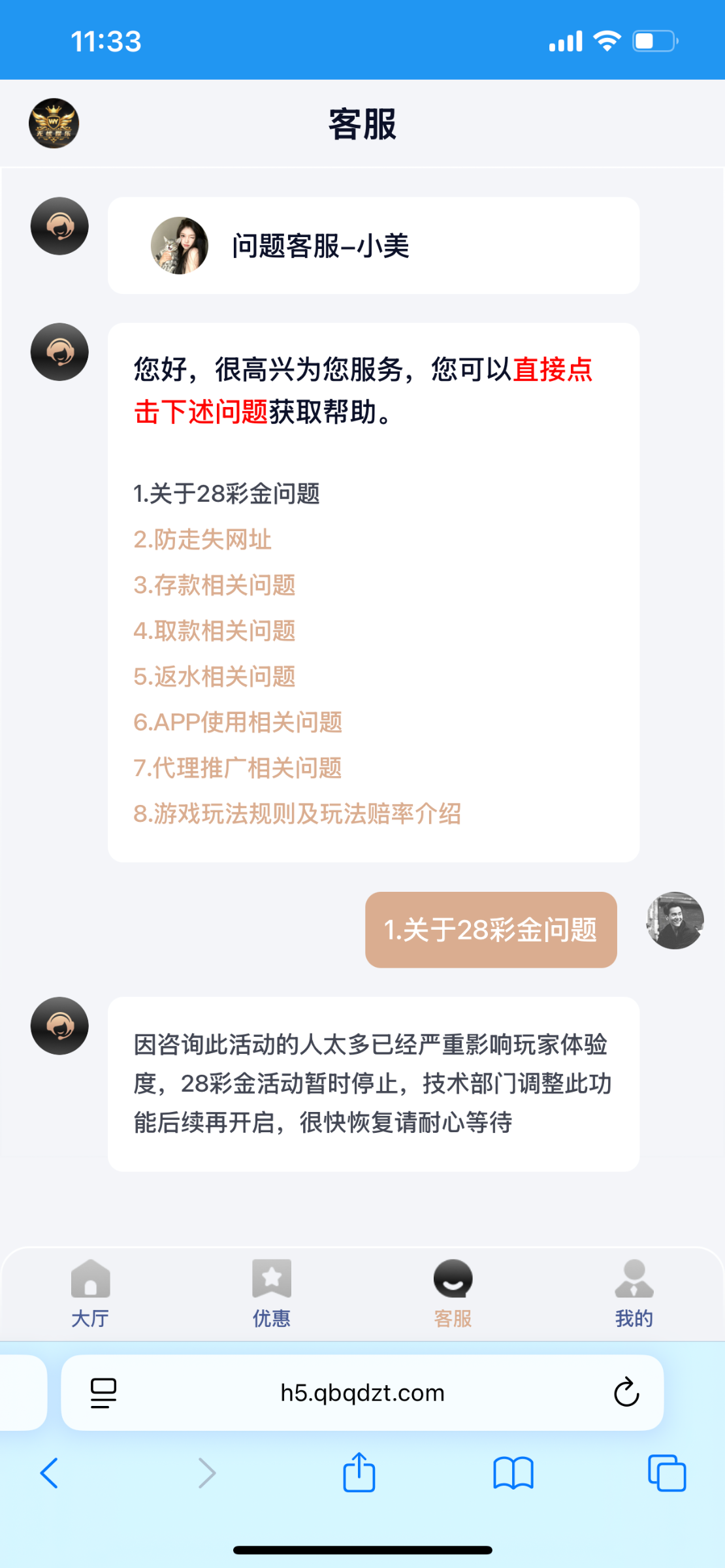Select 3.存款相关问题
Image resolution: width=725 pixels, height=1568 pixels.
214,585
